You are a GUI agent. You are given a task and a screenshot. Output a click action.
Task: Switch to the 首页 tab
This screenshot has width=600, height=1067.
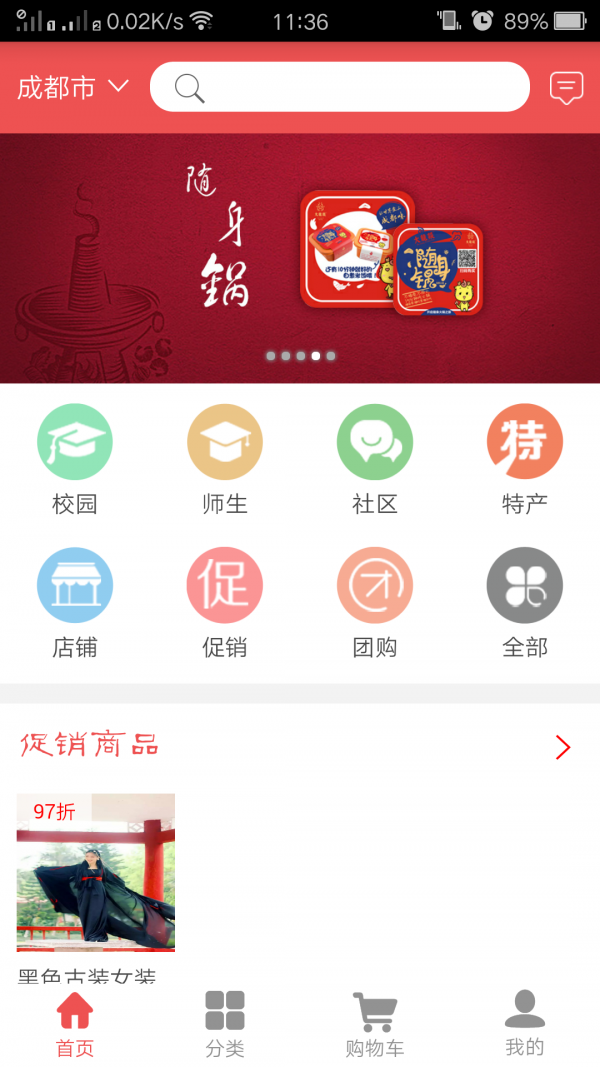click(75, 1024)
